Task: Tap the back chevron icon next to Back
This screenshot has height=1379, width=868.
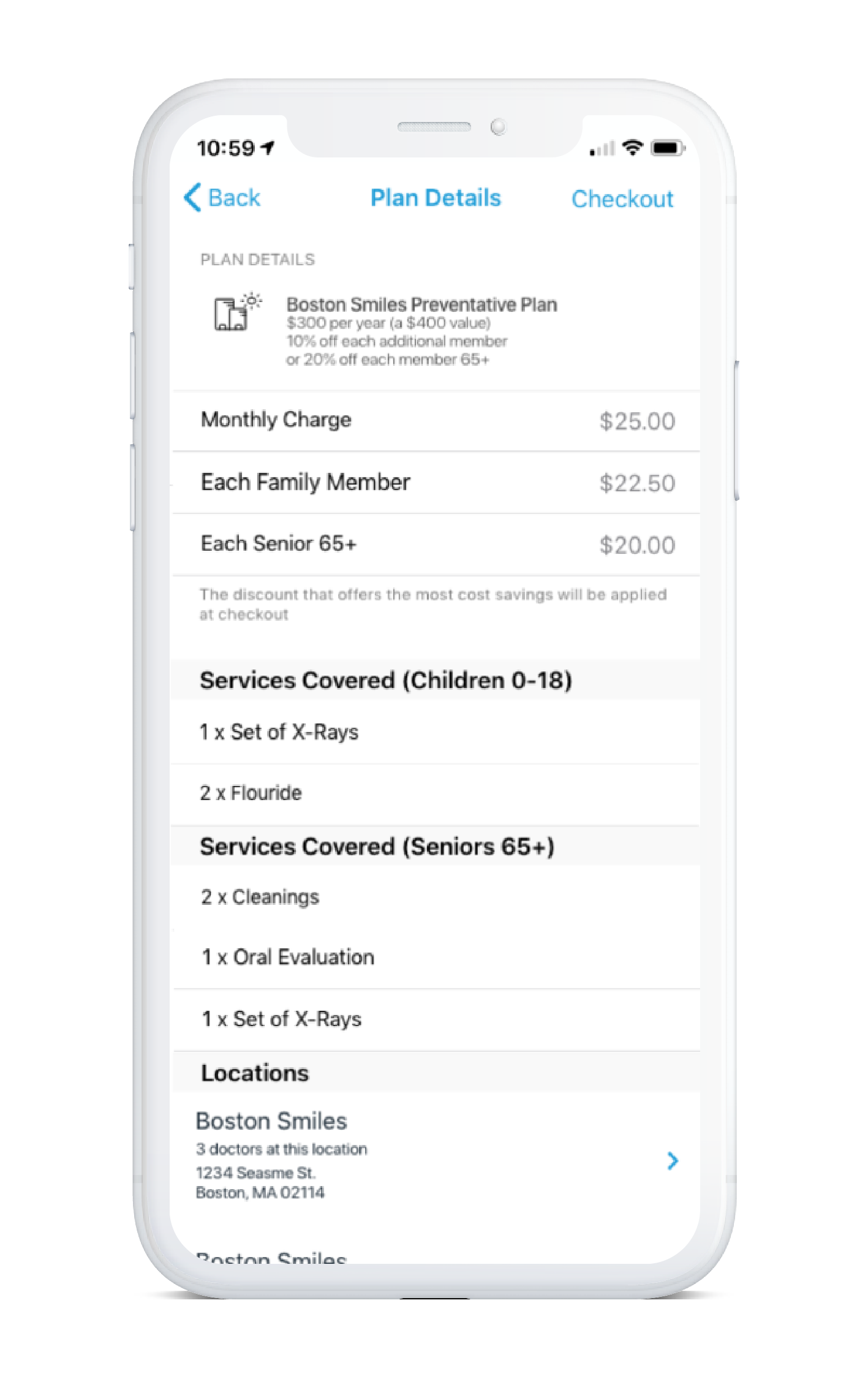Action: coord(191,197)
